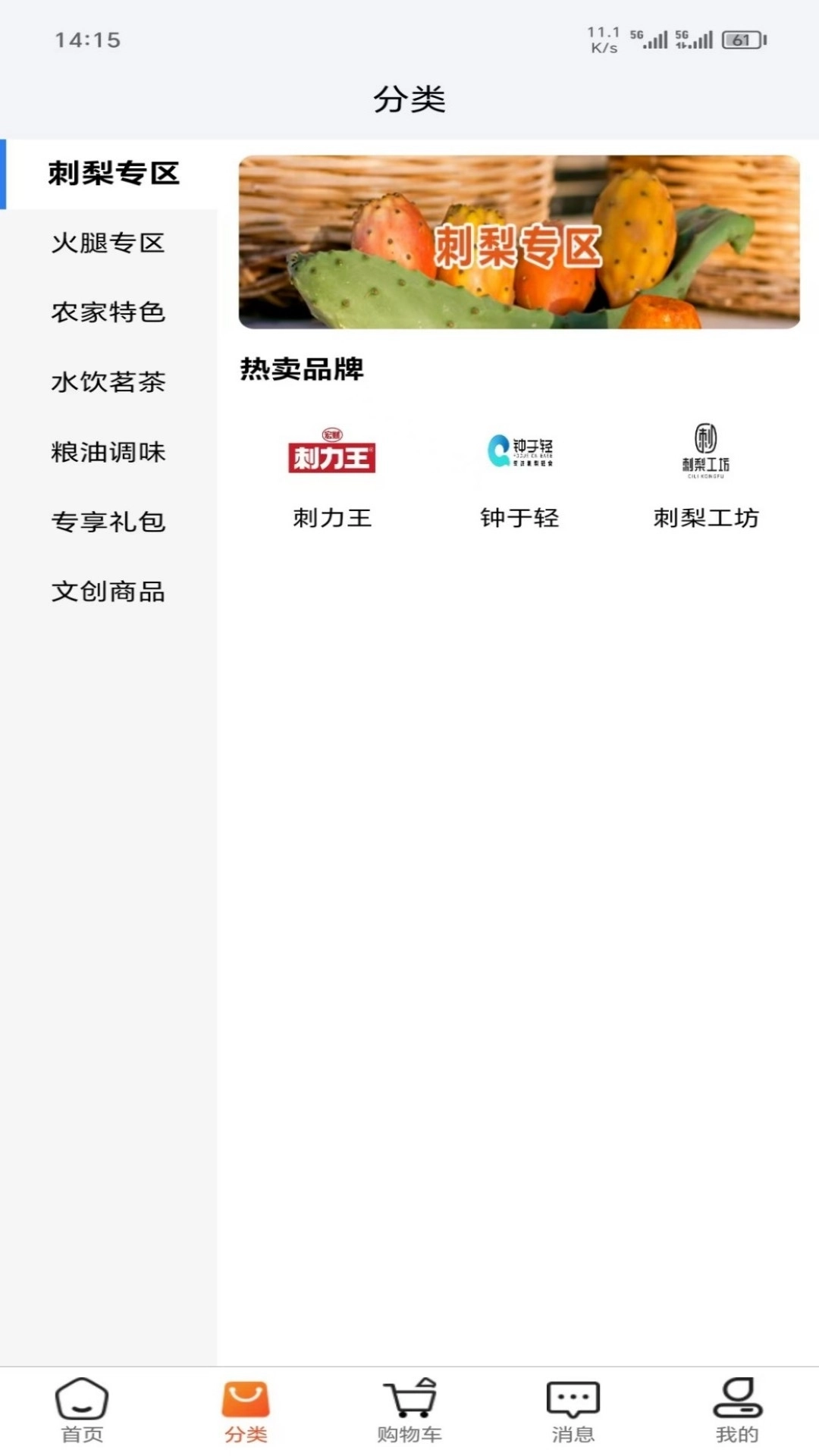Open the 专享礼包 category

pyautogui.click(x=108, y=522)
